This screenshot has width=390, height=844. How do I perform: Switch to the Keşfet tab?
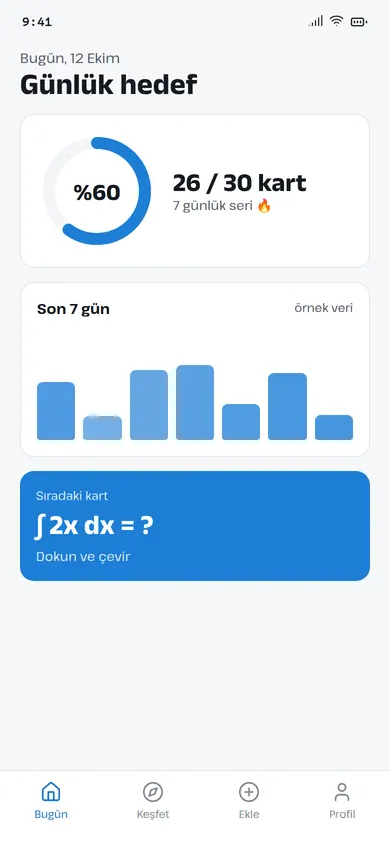[153, 801]
